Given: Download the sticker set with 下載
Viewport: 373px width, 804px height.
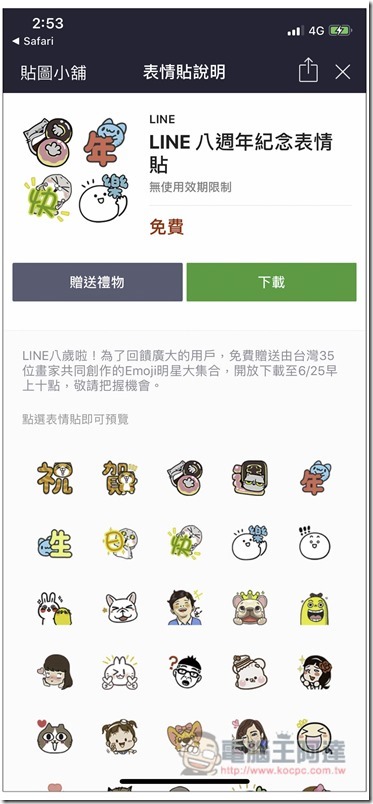Looking at the screenshot, I should [271, 282].
